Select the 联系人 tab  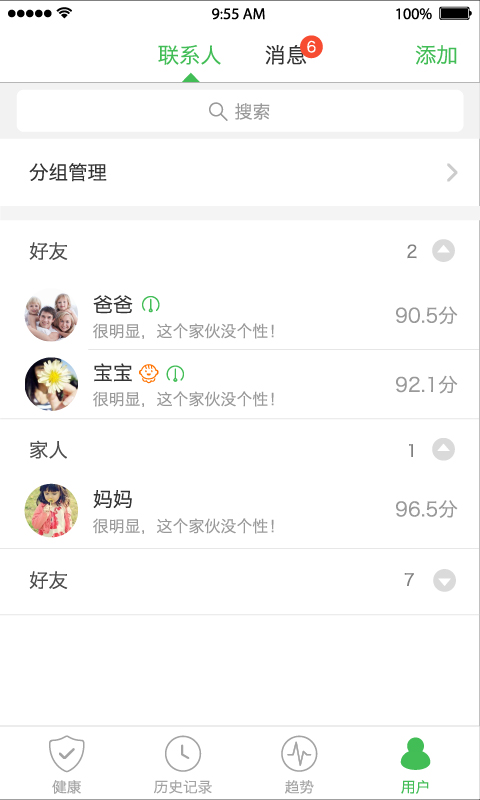click(189, 55)
